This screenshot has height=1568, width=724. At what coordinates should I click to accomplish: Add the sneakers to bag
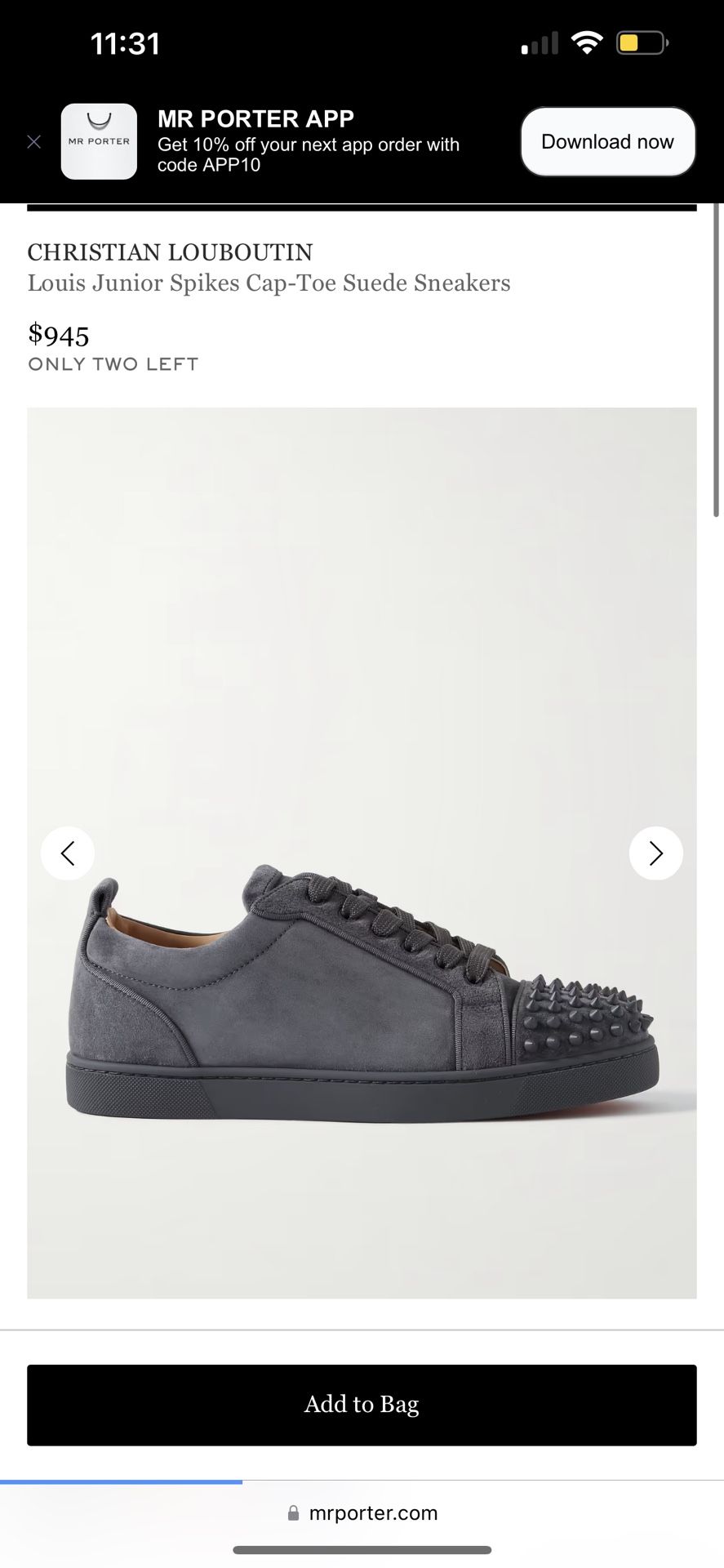pyautogui.click(x=362, y=1405)
